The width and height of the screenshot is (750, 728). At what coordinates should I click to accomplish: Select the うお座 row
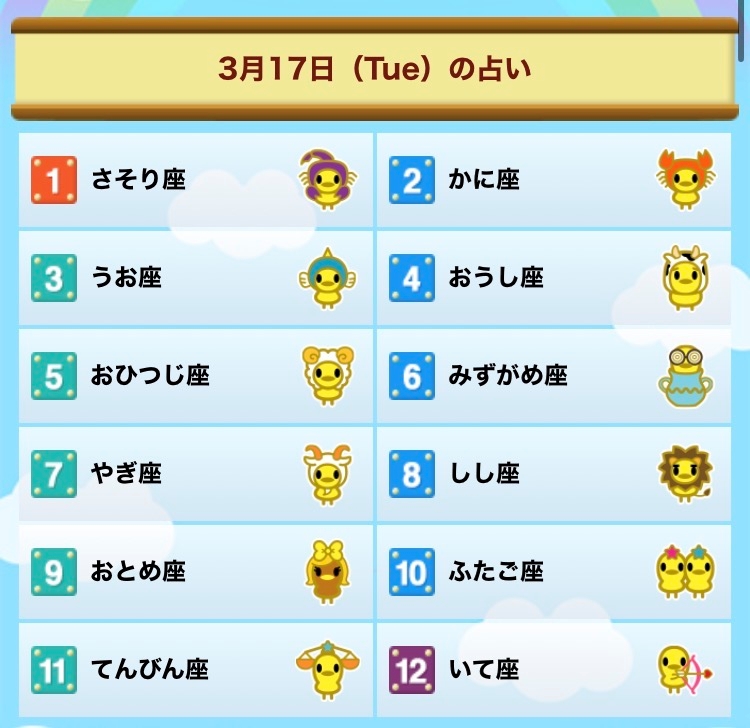tap(196, 278)
